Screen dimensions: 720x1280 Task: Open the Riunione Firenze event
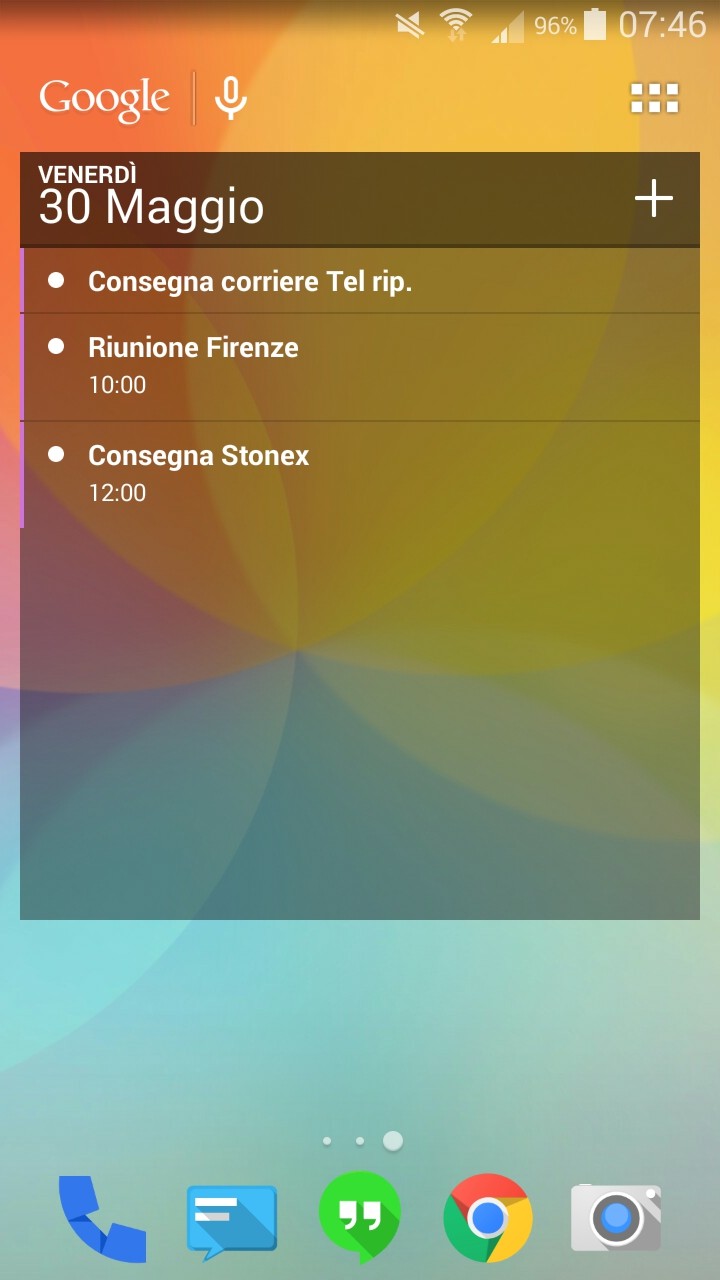(360, 366)
